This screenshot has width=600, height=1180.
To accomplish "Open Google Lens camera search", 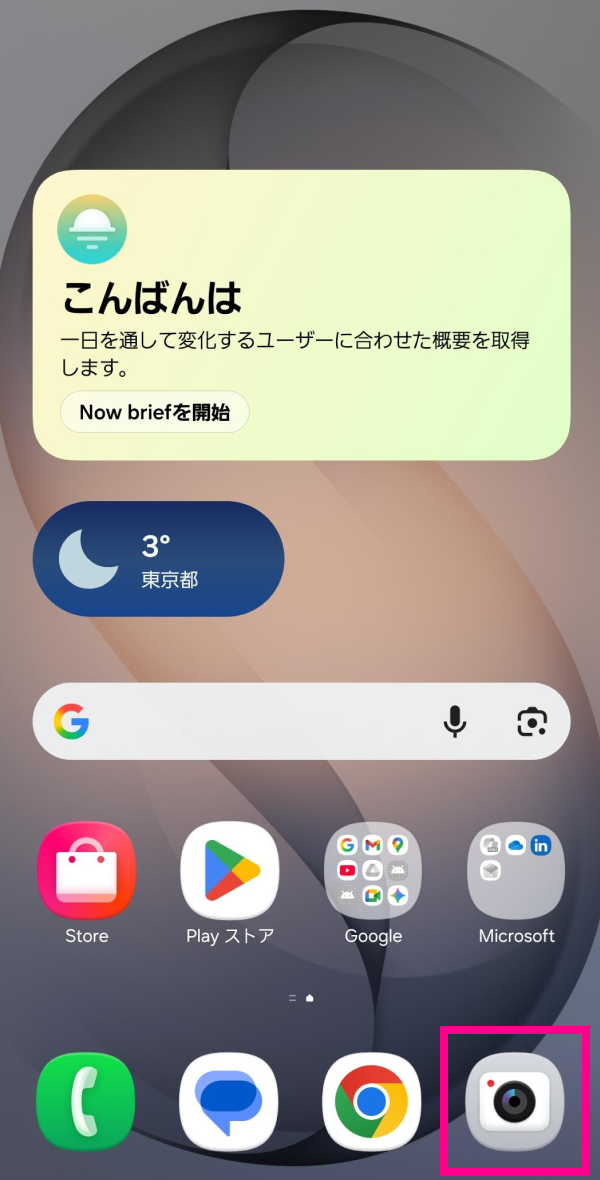I will 532,722.
